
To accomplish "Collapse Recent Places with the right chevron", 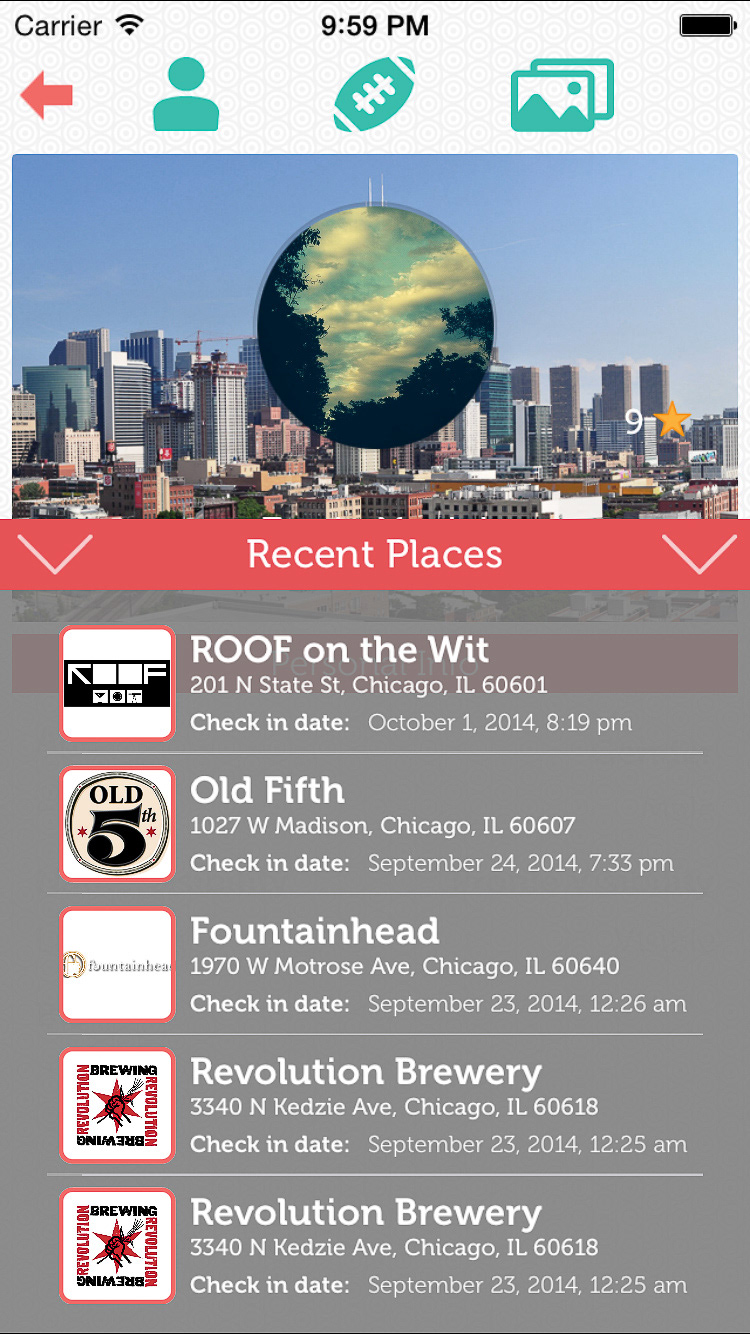I will click(699, 553).
